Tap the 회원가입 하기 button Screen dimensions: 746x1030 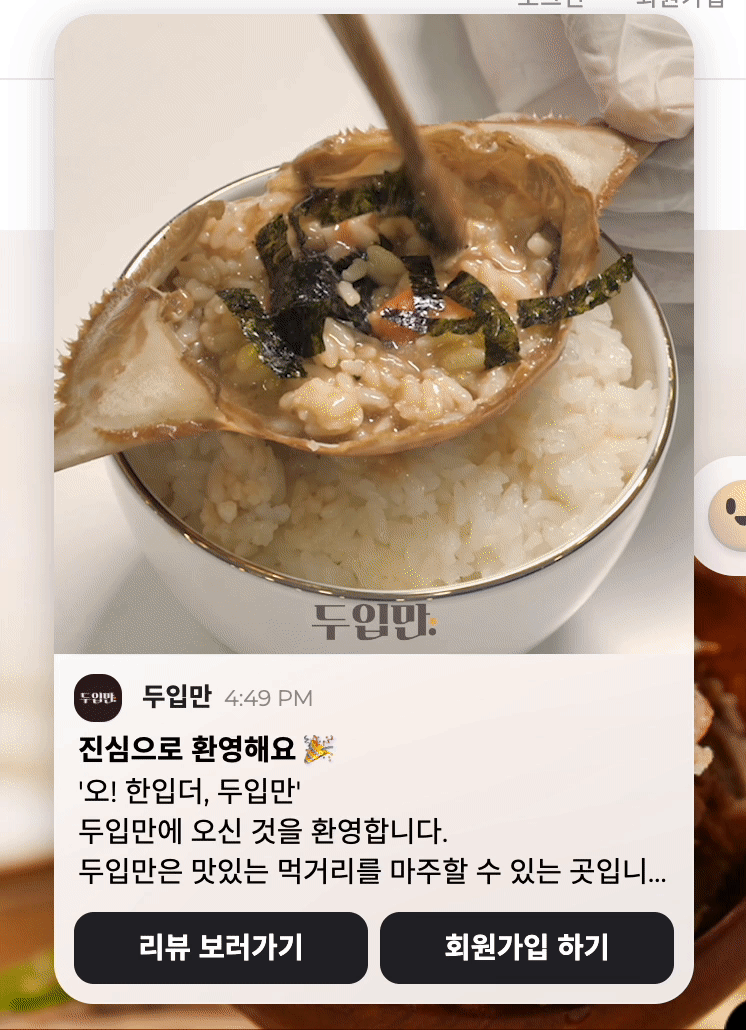(x=526, y=947)
